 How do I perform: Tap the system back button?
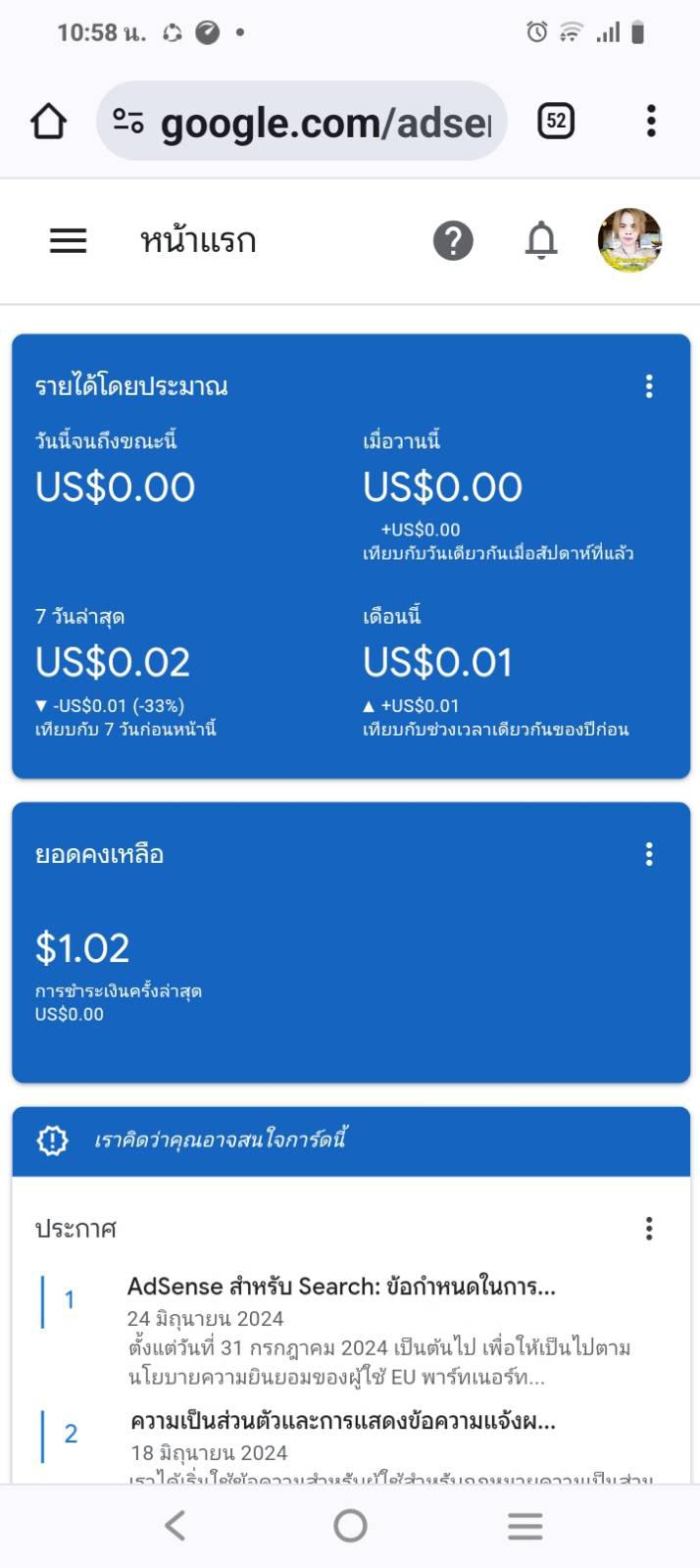[175, 1525]
